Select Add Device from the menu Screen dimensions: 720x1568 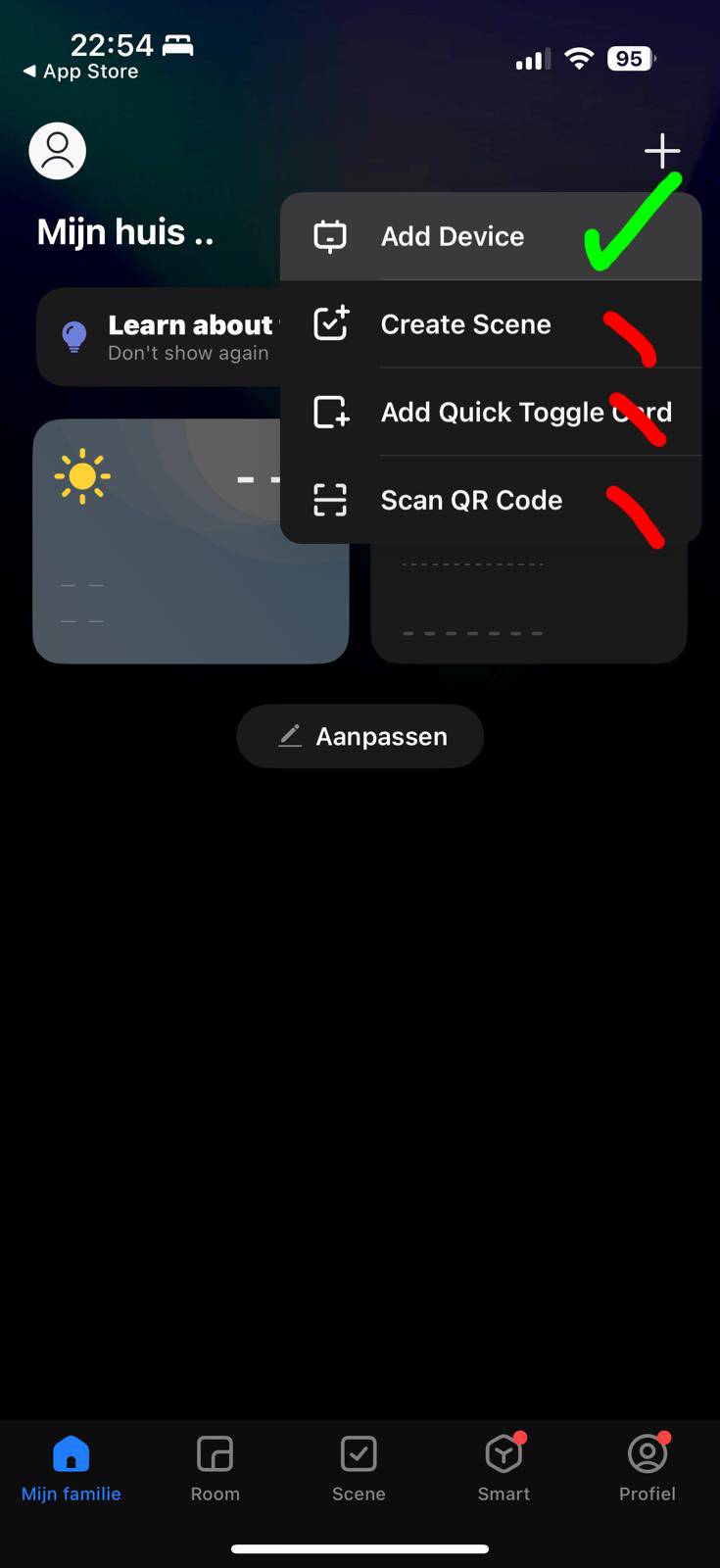(453, 236)
